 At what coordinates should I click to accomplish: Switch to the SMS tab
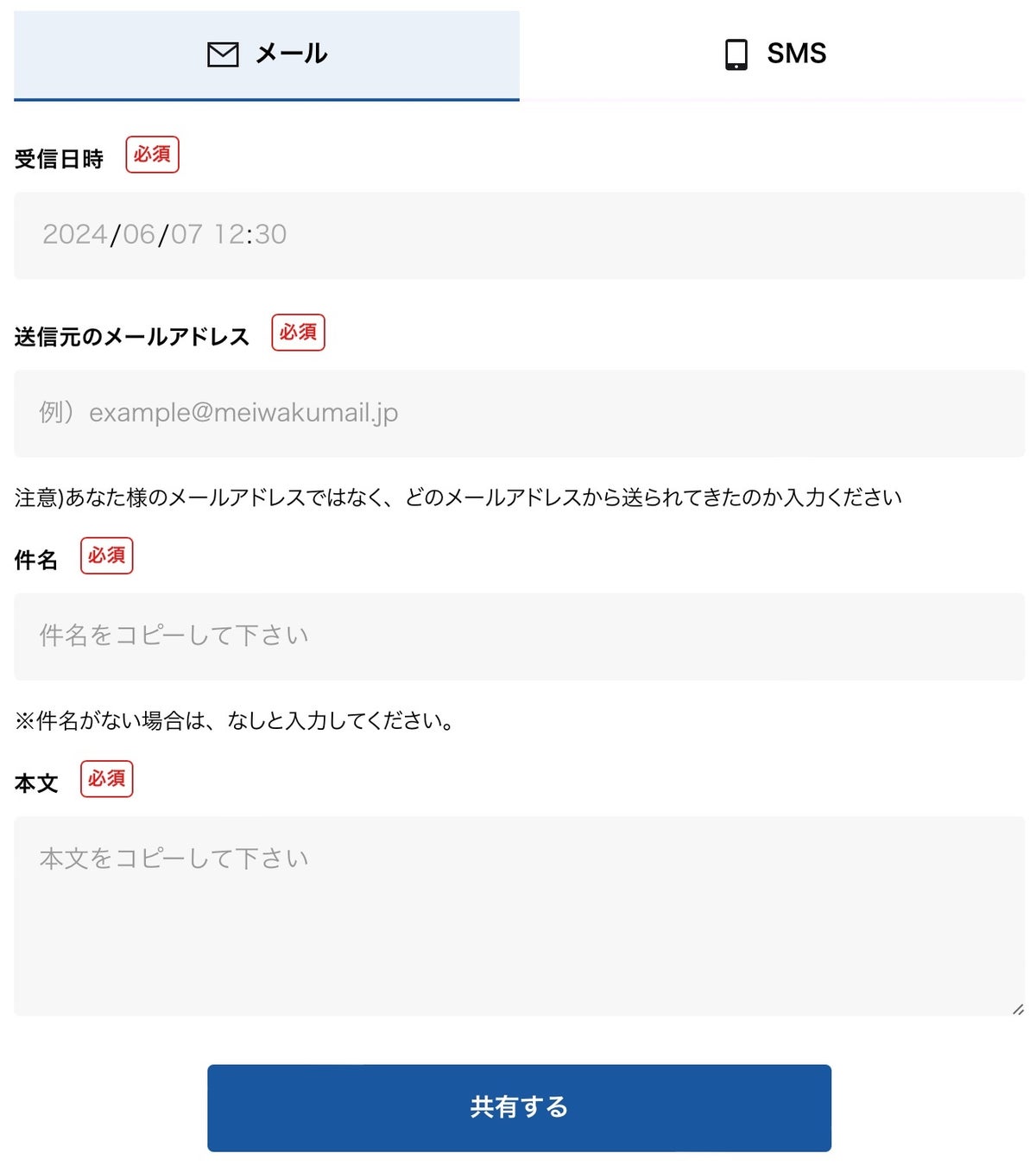click(x=774, y=54)
